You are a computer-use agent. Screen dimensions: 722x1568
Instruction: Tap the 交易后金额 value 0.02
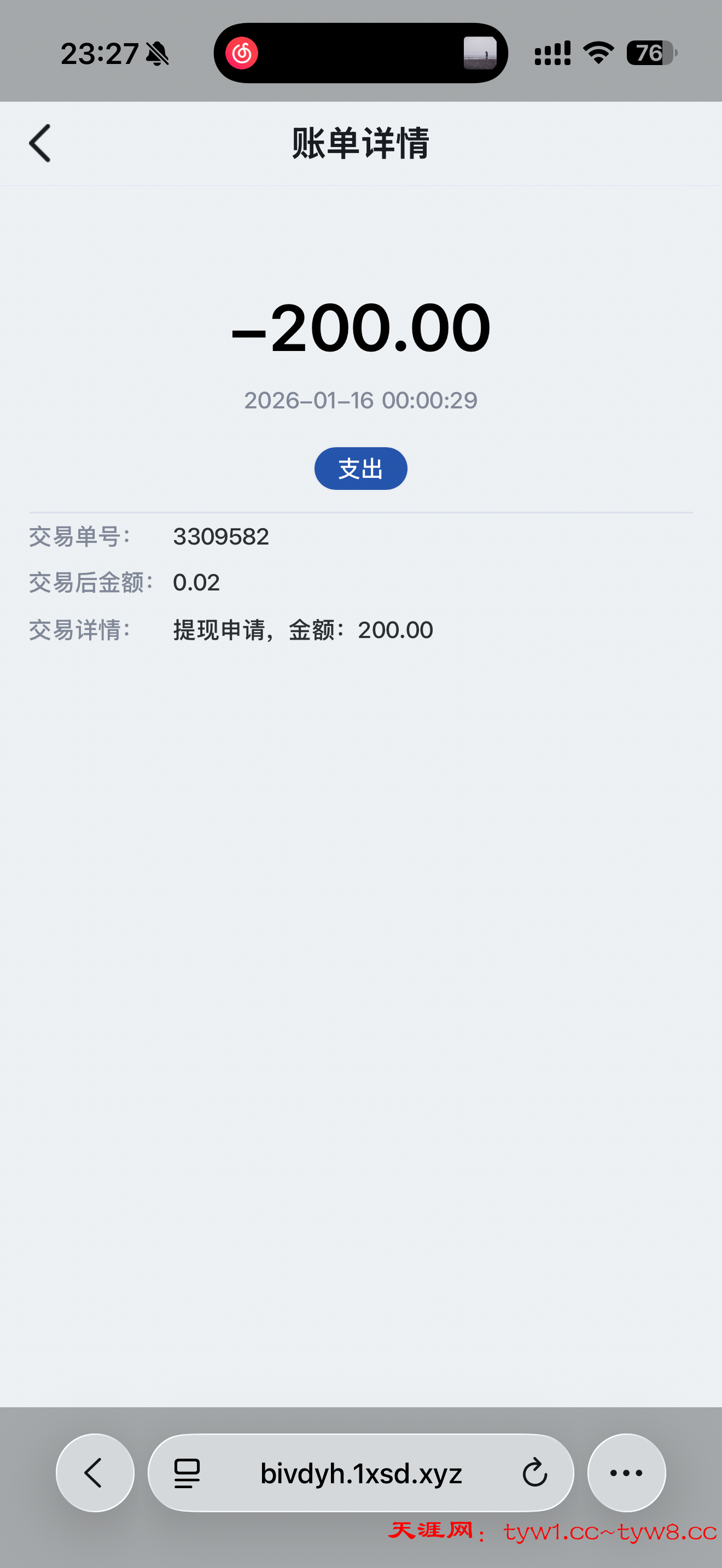click(x=196, y=582)
